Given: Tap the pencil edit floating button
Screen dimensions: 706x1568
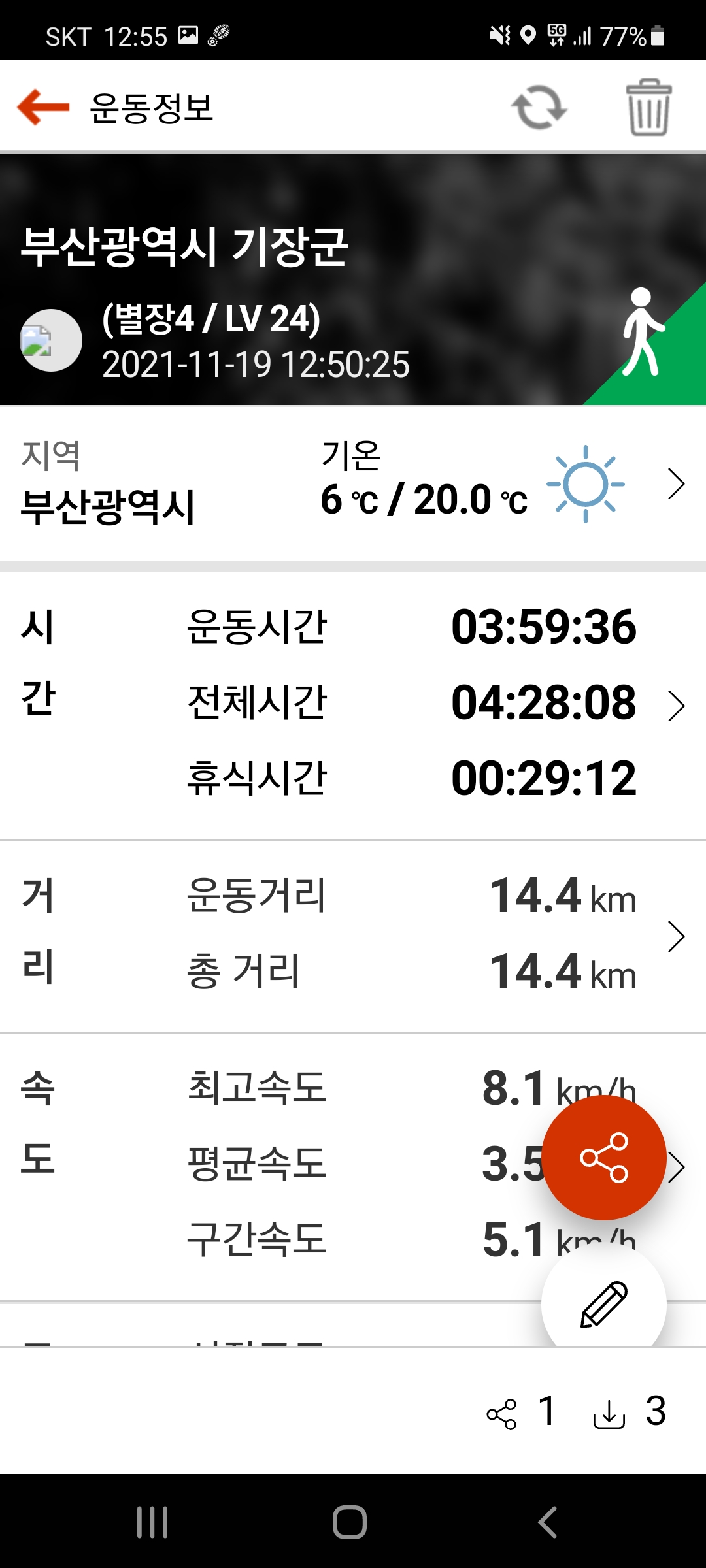Looking at the screenshot, I should tap(603, 1304).
